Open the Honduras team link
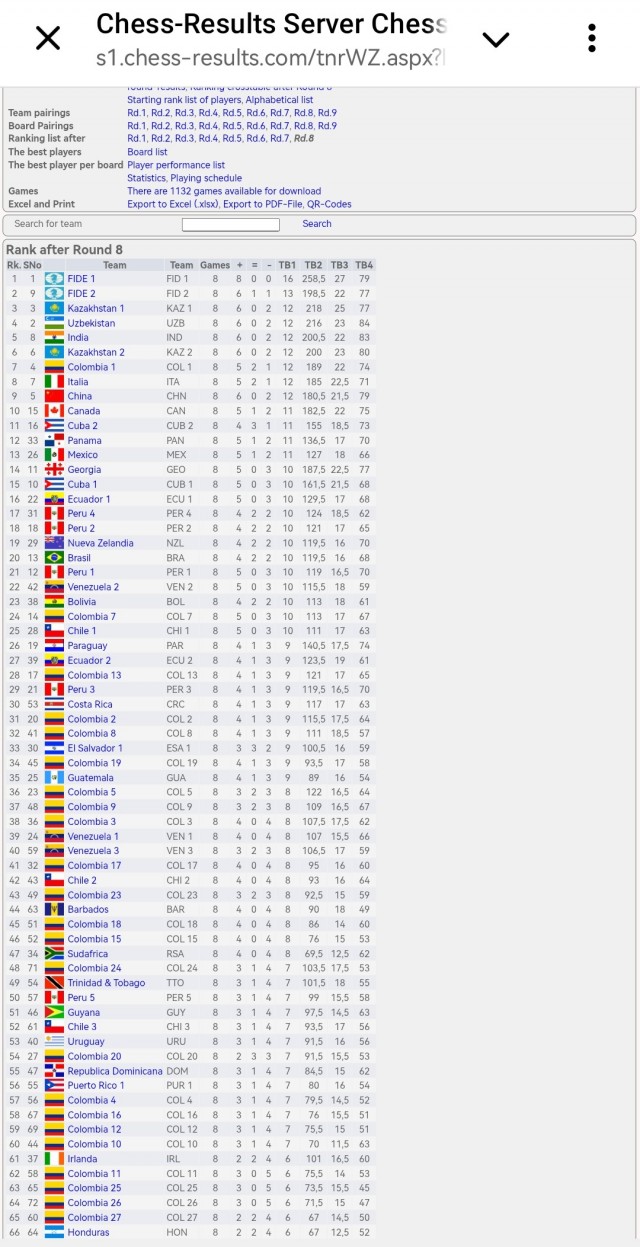Image resolution: width=640 pixels, height=1247 pixels. (x=89, y=1232)
